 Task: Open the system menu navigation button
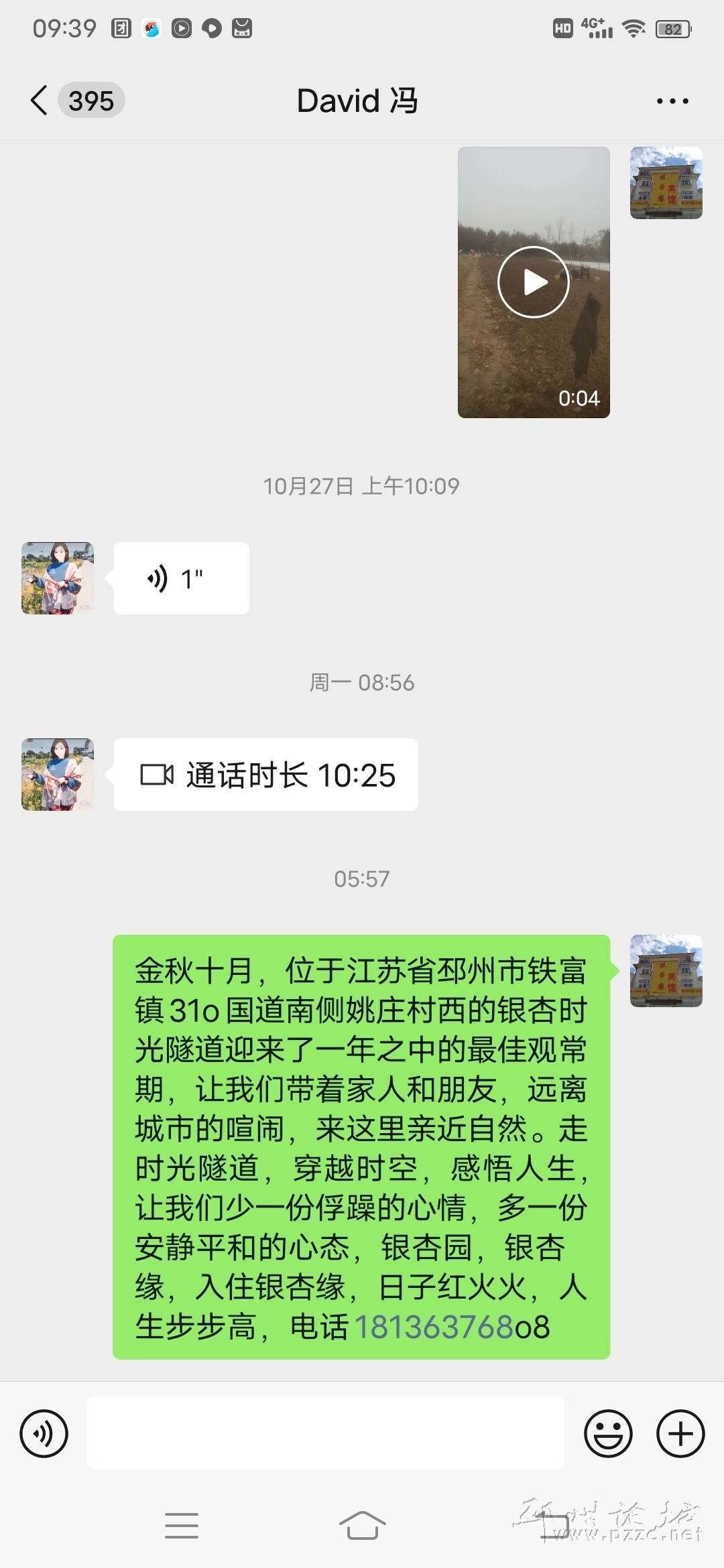coord(182,1526)
